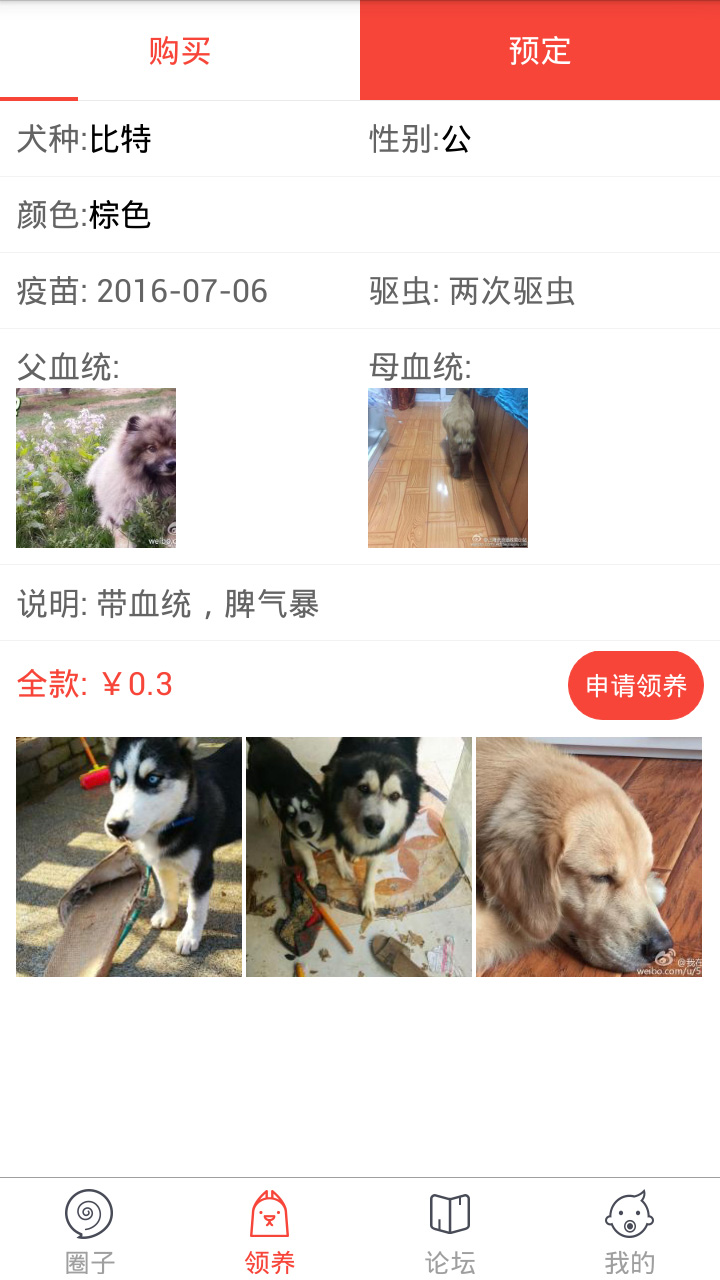View the 母血统 photo
720x1280 pixels.
pos(448,468)
